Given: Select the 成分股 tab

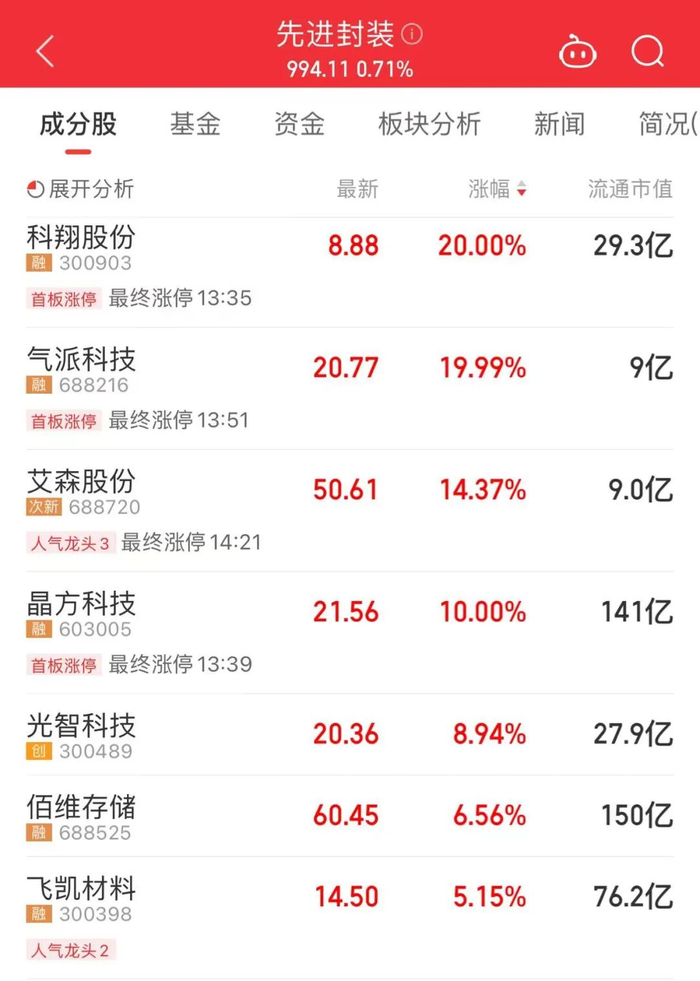Looking at the screenshot, I should tap(78, 125).
